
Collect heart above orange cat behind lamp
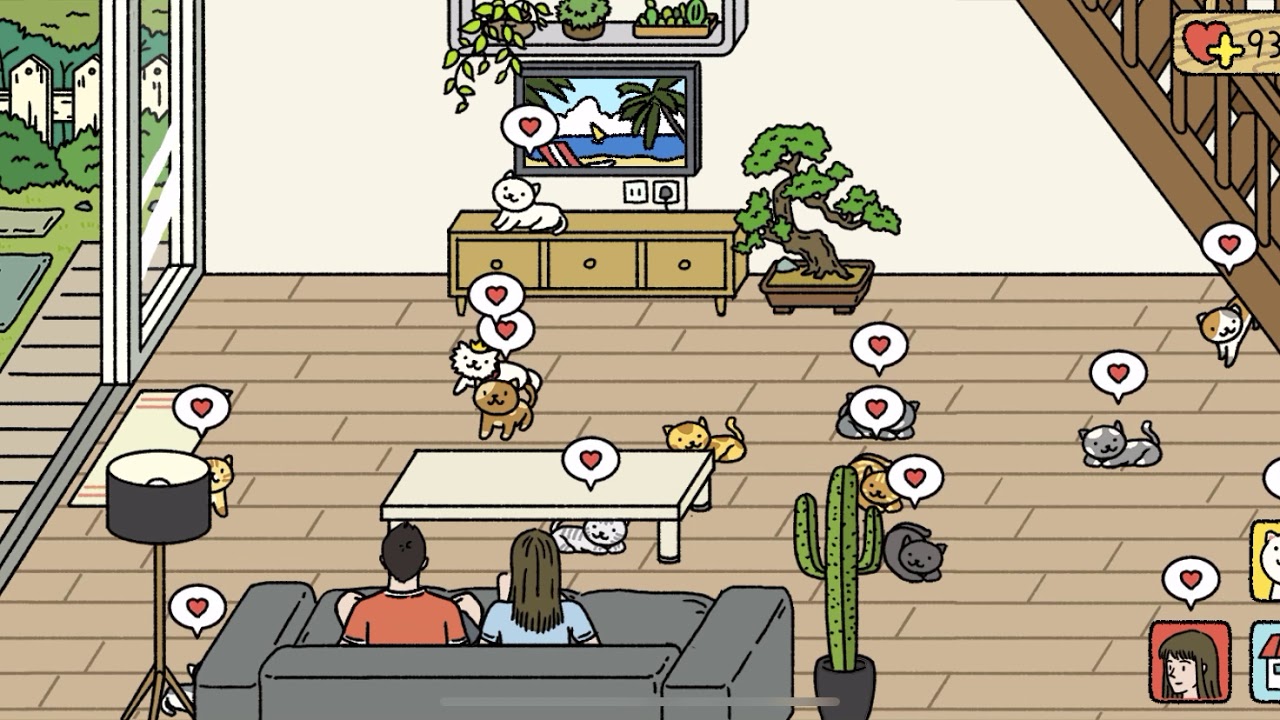(202, 408)
